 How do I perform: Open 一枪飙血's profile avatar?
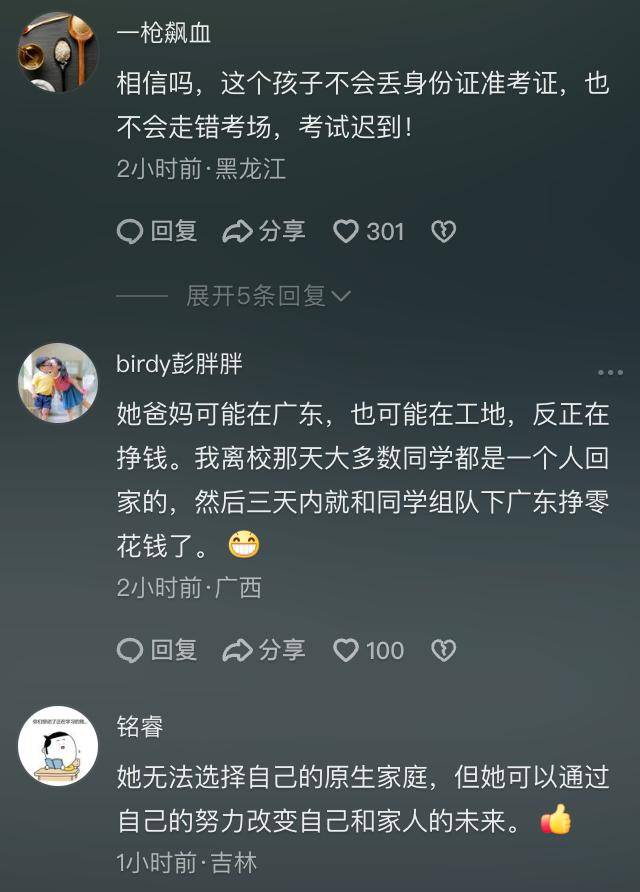tap(58, 51)
